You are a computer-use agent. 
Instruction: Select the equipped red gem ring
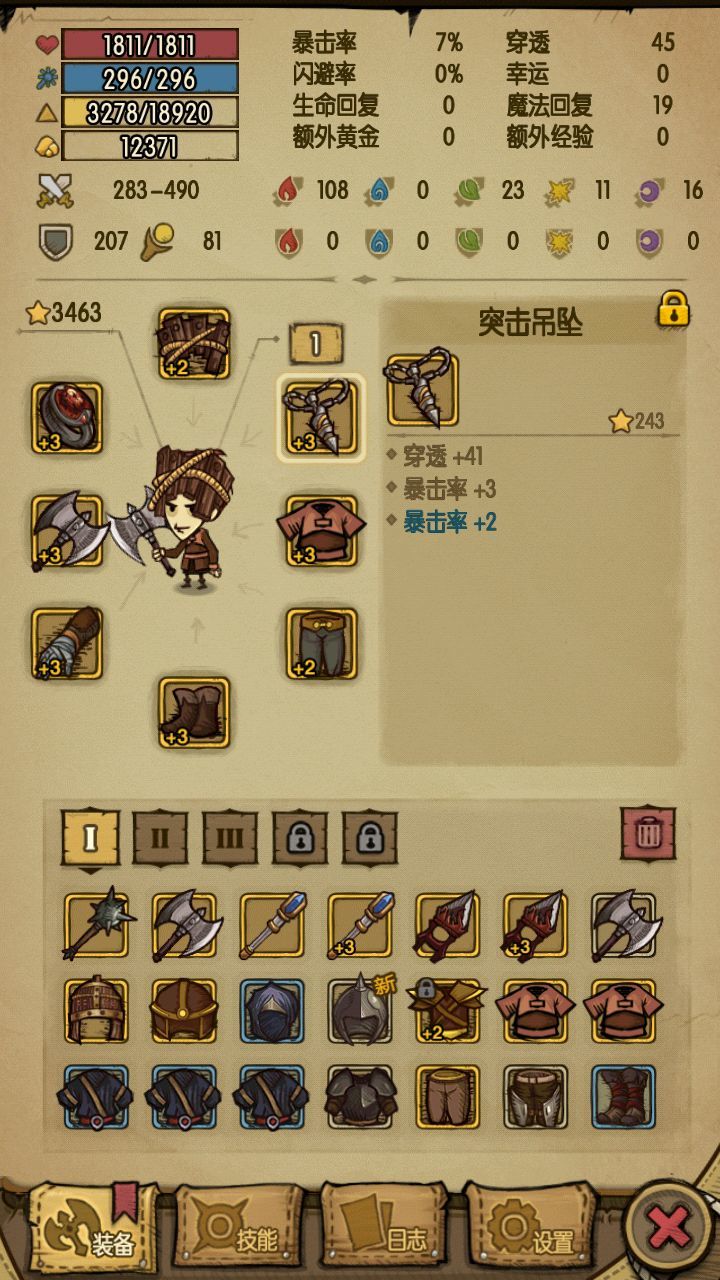[67, 417]
